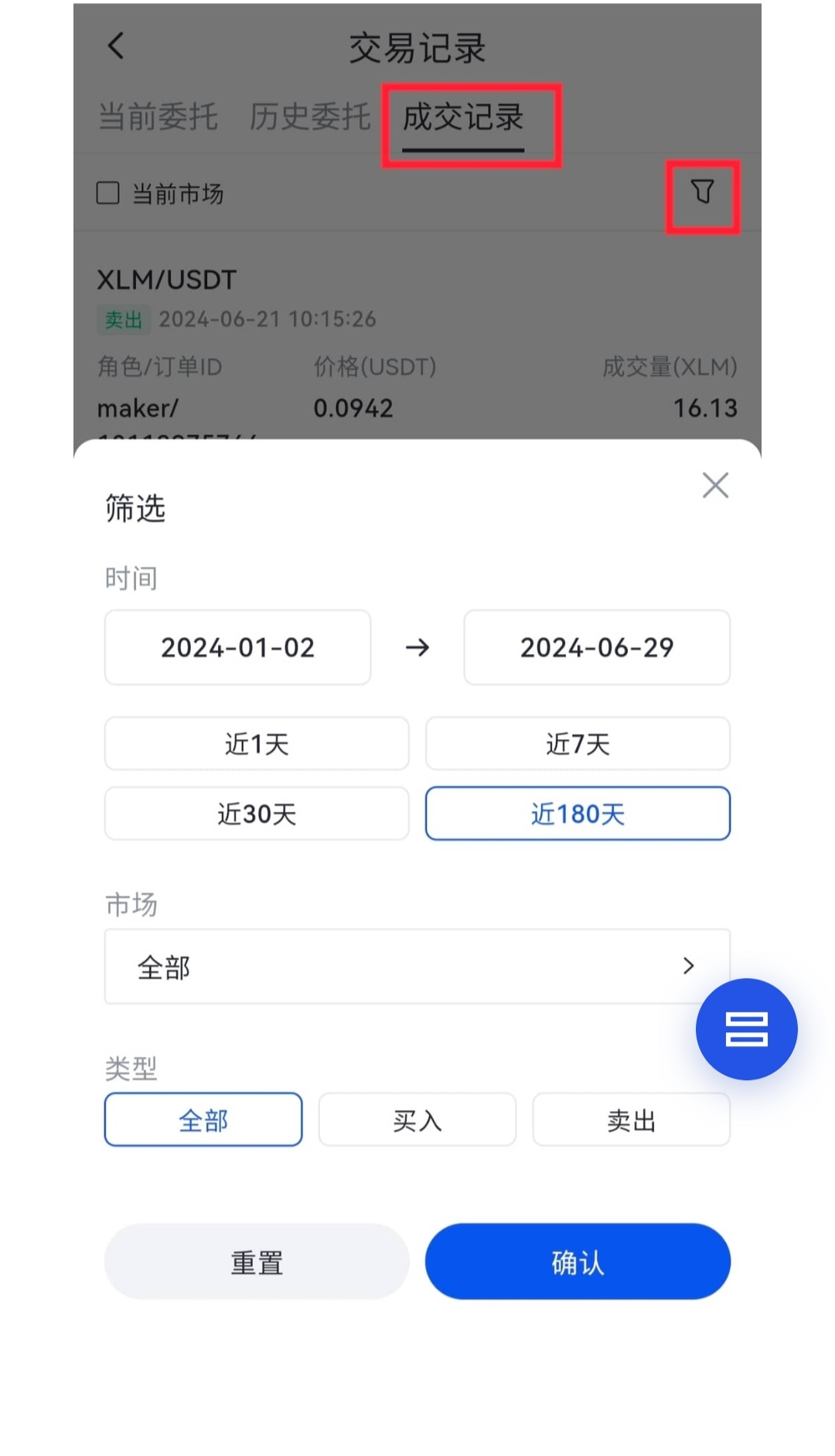Check the 当前市场 checkbox
This screenshot has height=1456, width=835.
107,192
